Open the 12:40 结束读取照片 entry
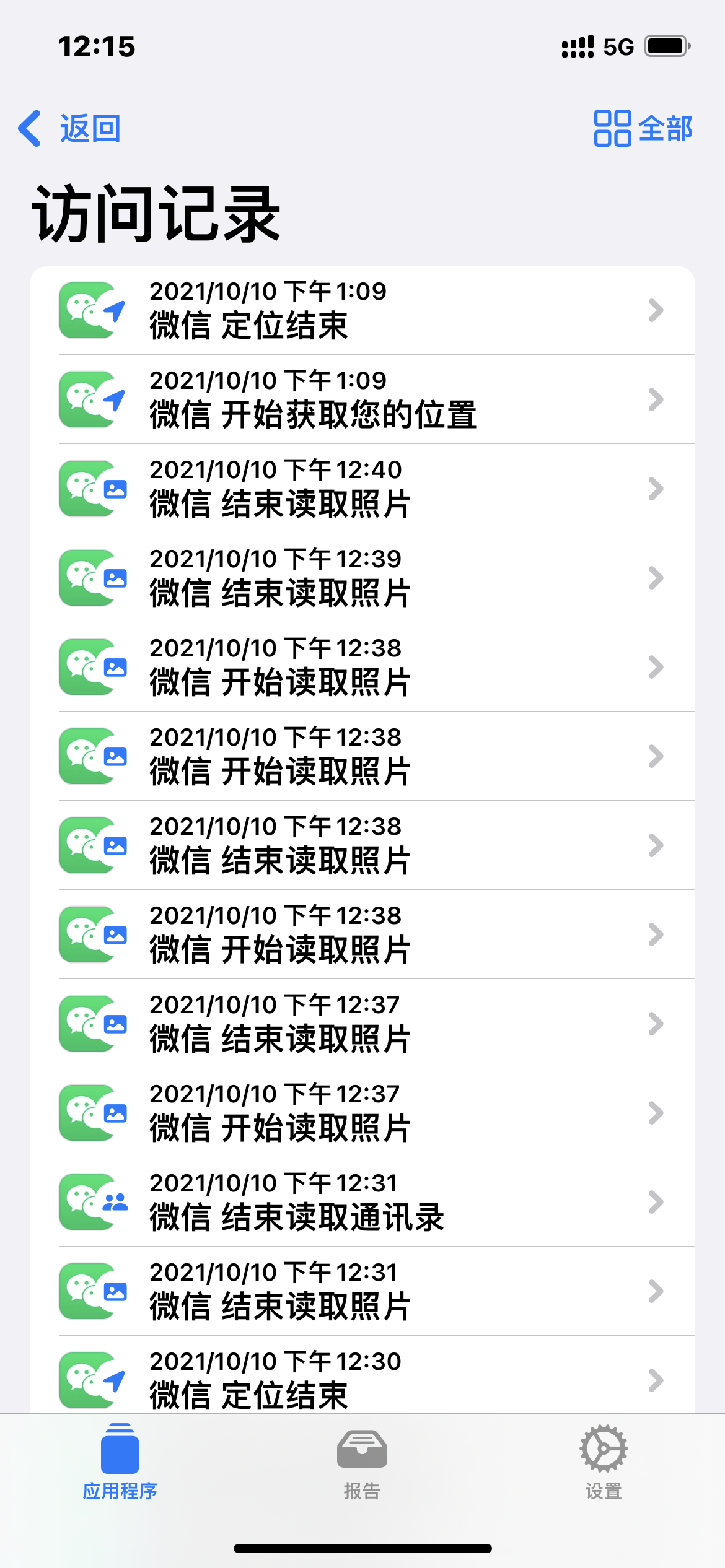The width and height of the screenshot is (725, 1568). tap(362, 489)
